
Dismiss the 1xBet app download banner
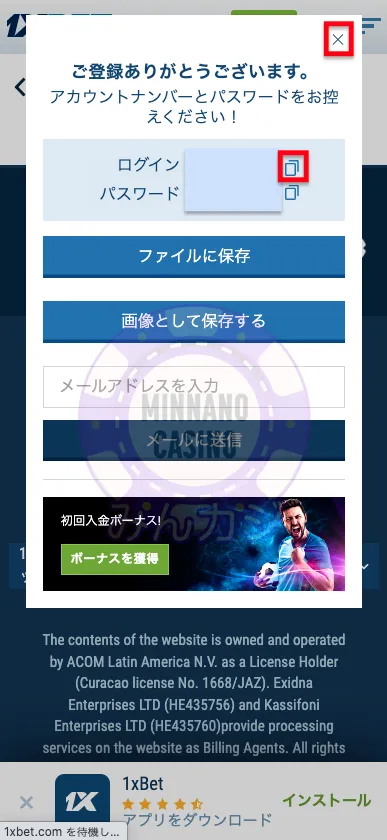pos(26,802)
